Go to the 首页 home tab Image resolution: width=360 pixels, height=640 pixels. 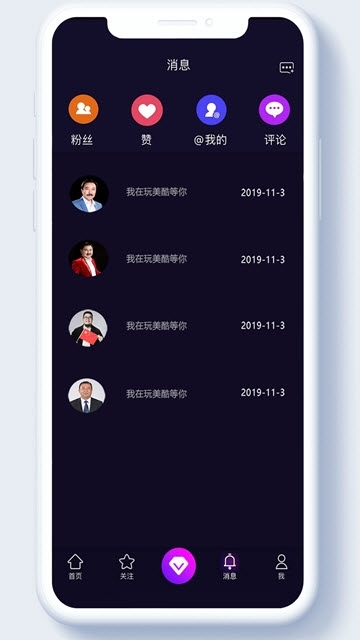pyautogui.click(x=75, y=567)
